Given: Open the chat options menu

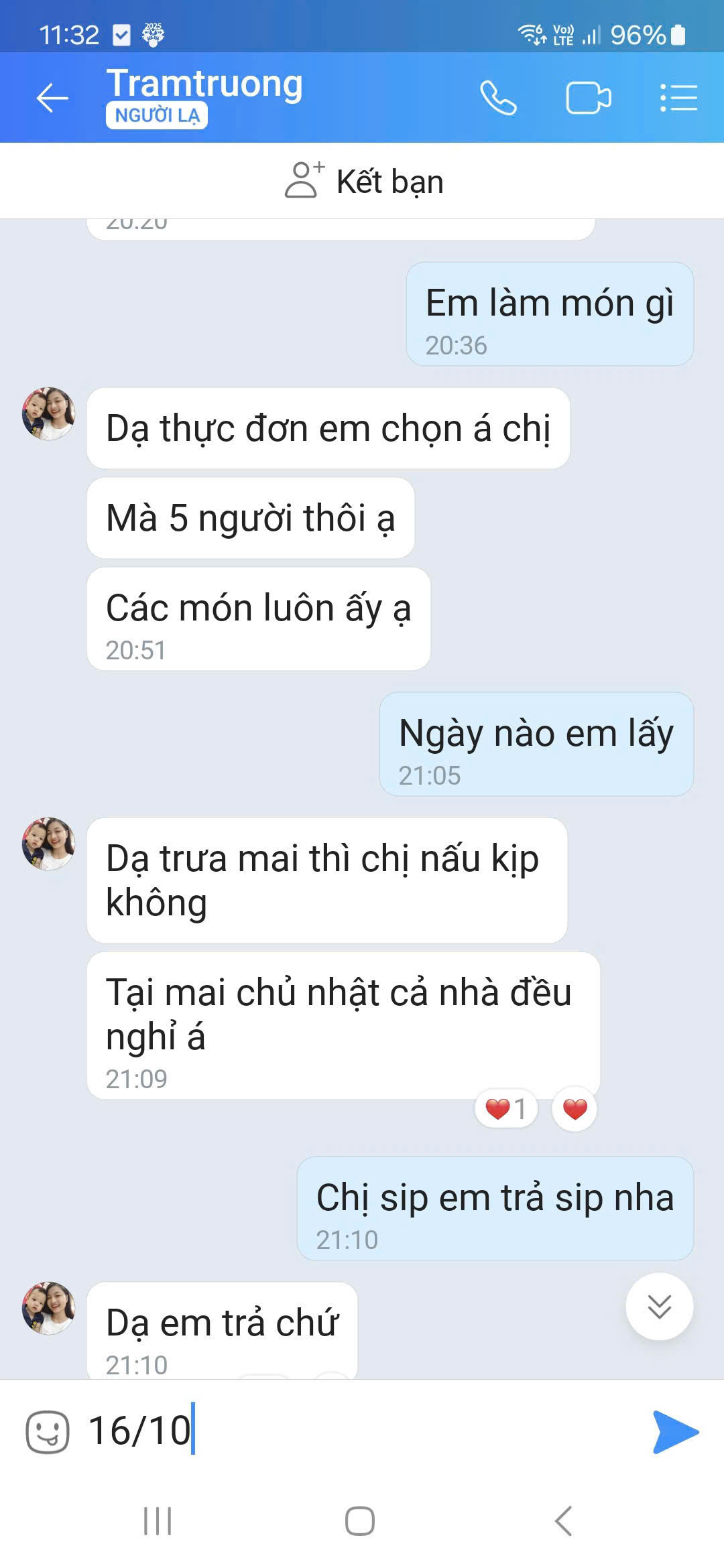Looking at the screenshot, I should pyautogui.click(x=678, y=99).
